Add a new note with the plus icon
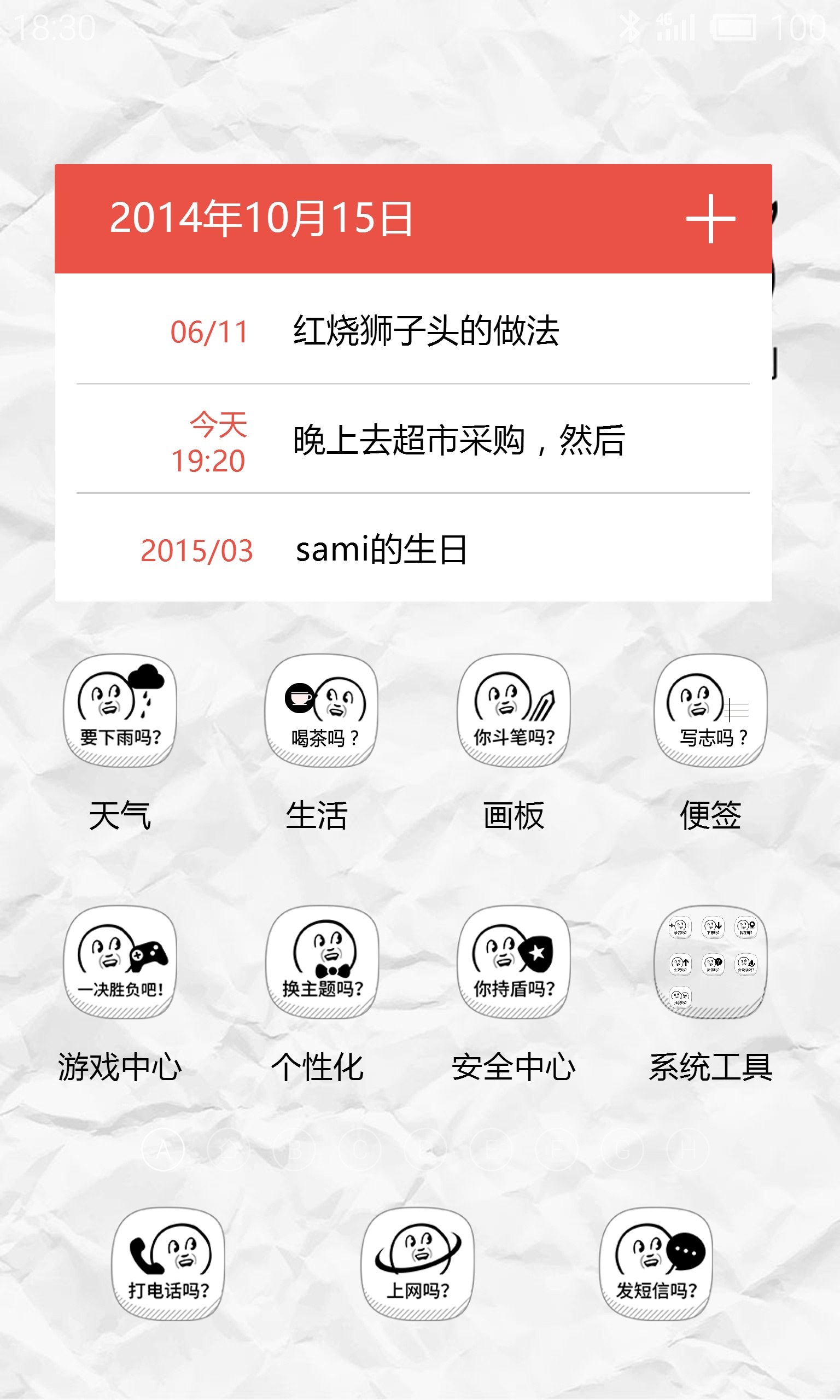This screenshot has height=1400, width=840. coord(710,219)
